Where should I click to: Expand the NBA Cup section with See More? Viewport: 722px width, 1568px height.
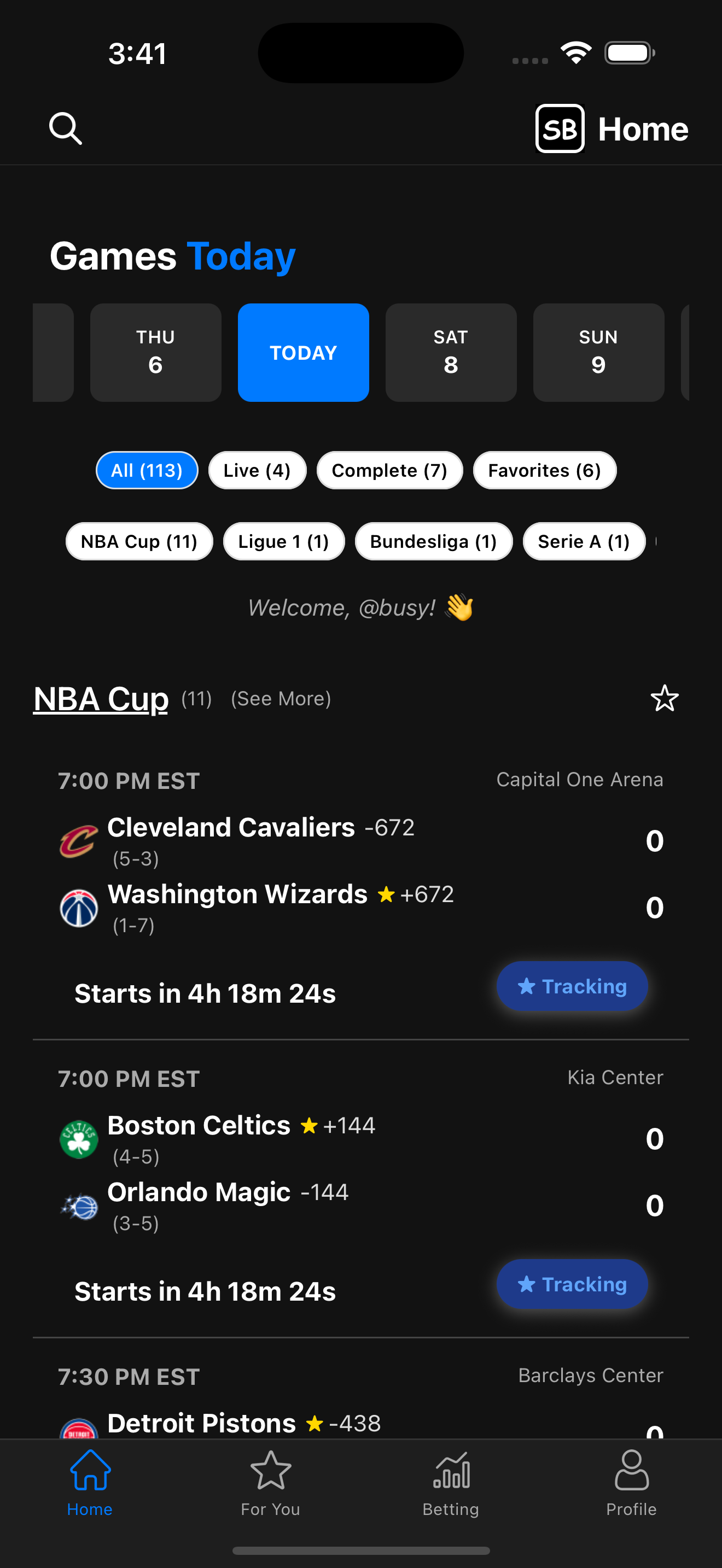[280, 699]
